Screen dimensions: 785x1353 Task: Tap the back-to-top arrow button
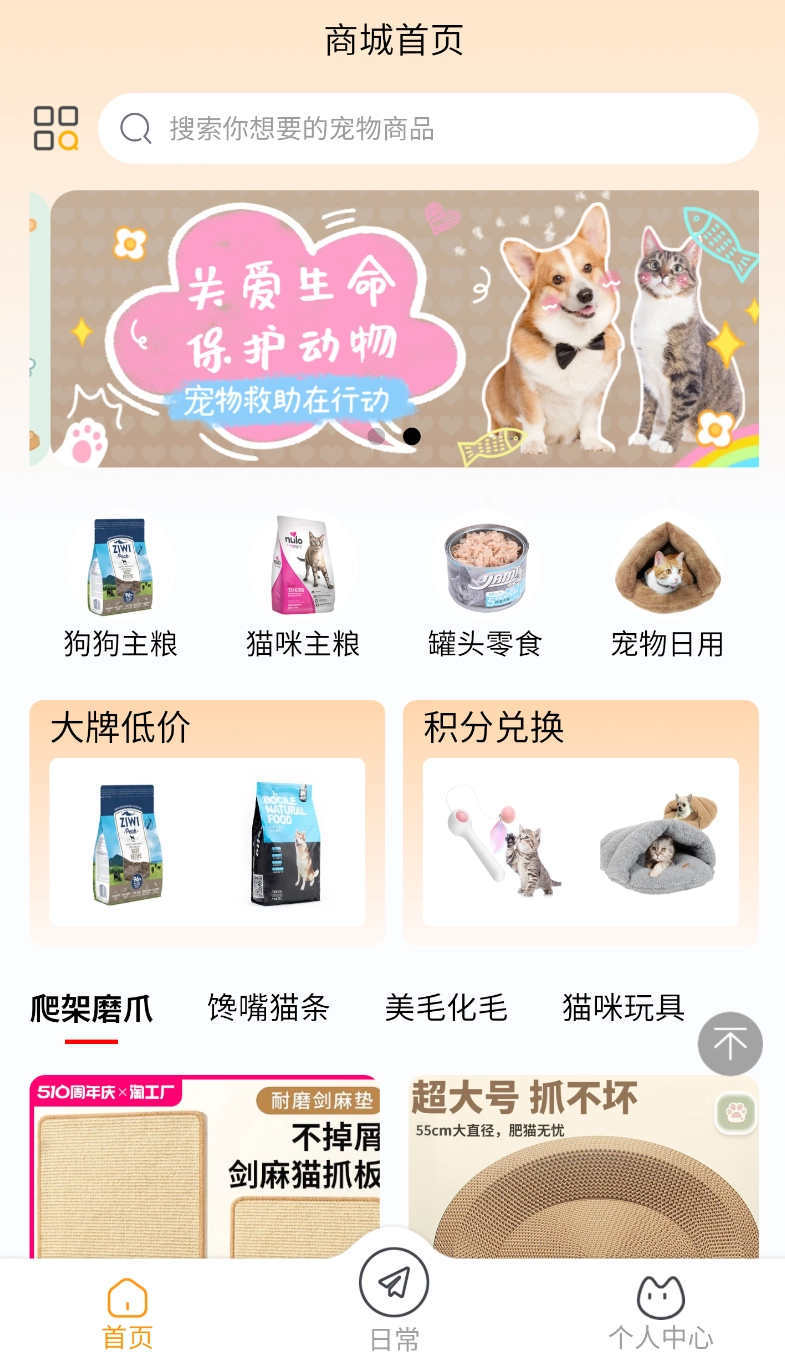pyautogui.click(x=730, y=1044)
